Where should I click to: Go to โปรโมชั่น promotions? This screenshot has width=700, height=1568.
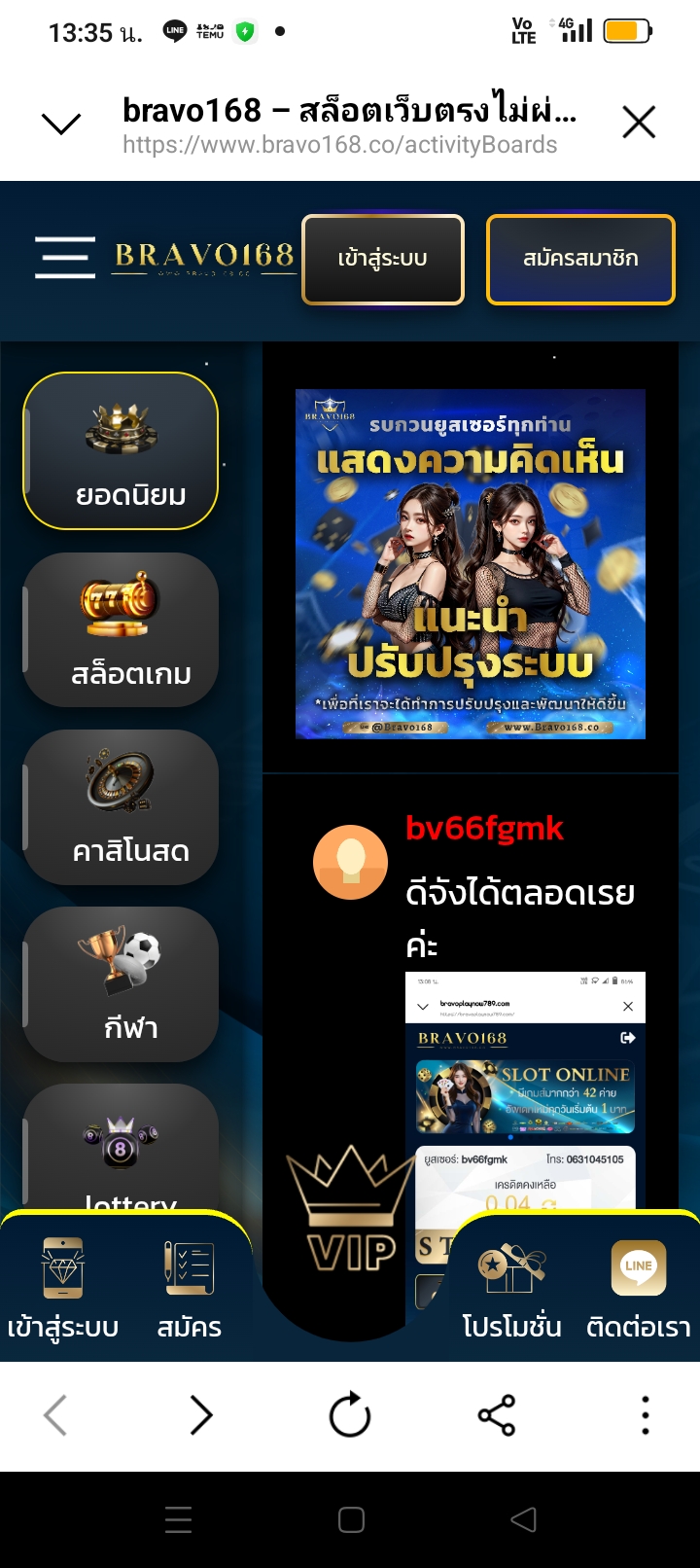point(511,1289)
